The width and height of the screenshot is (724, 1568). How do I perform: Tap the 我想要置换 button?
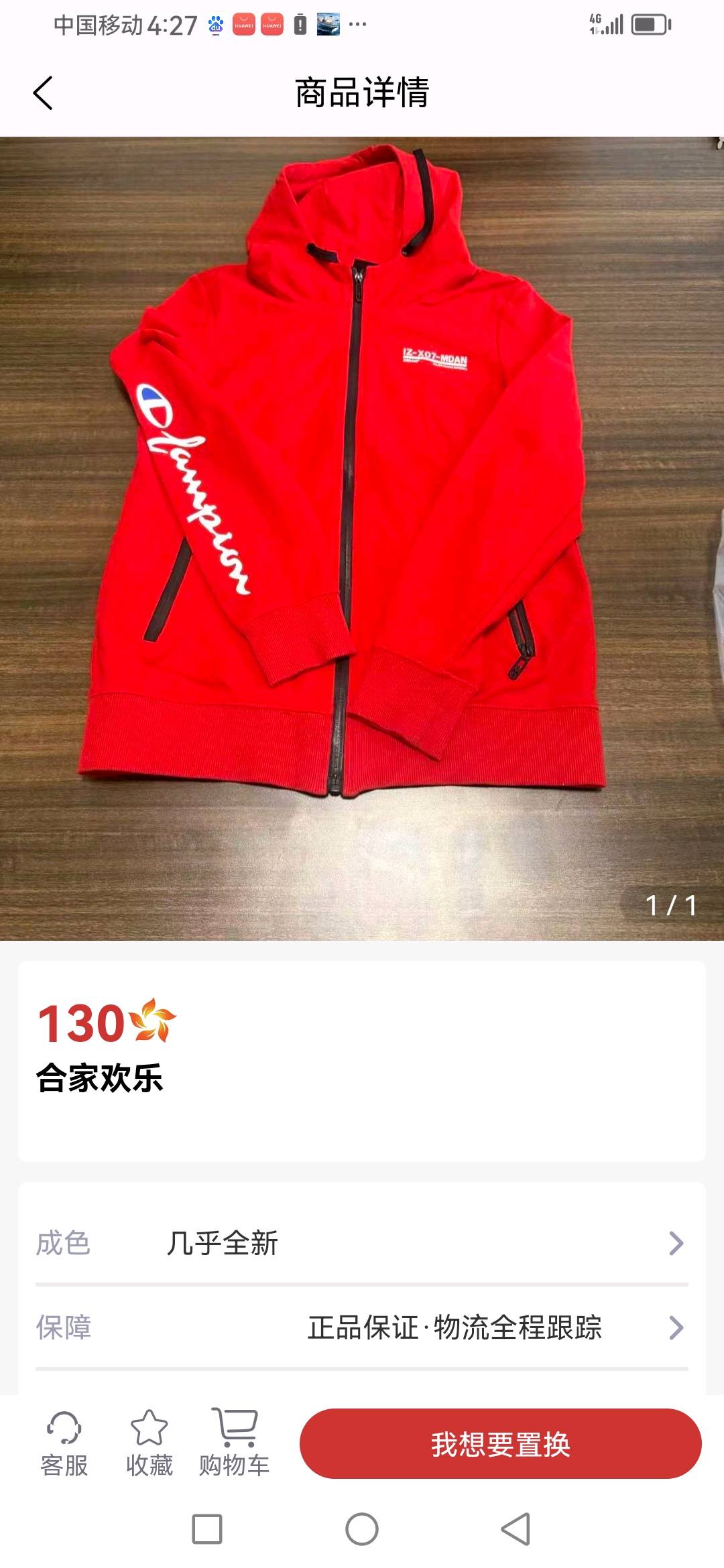point(500,1443)
